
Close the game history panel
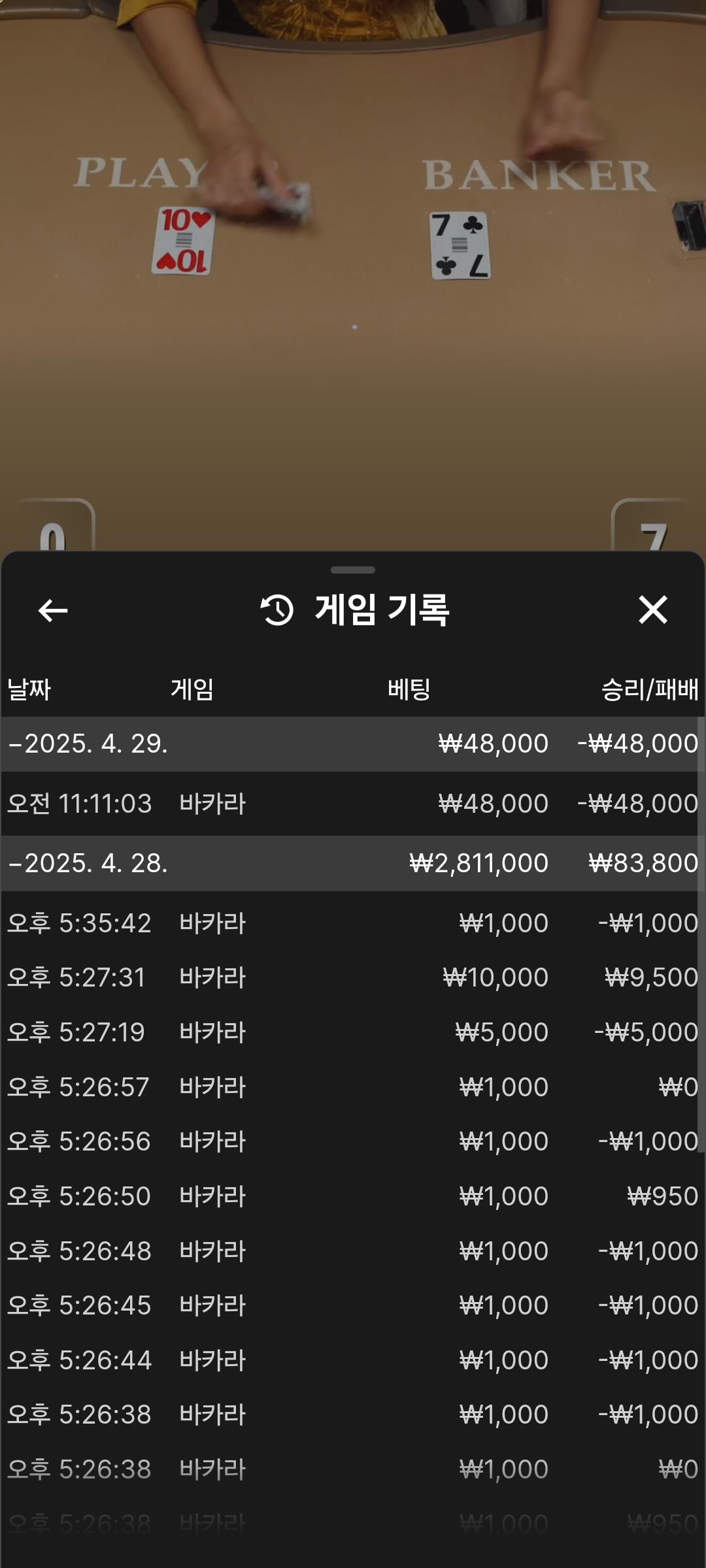pos(652,610)
